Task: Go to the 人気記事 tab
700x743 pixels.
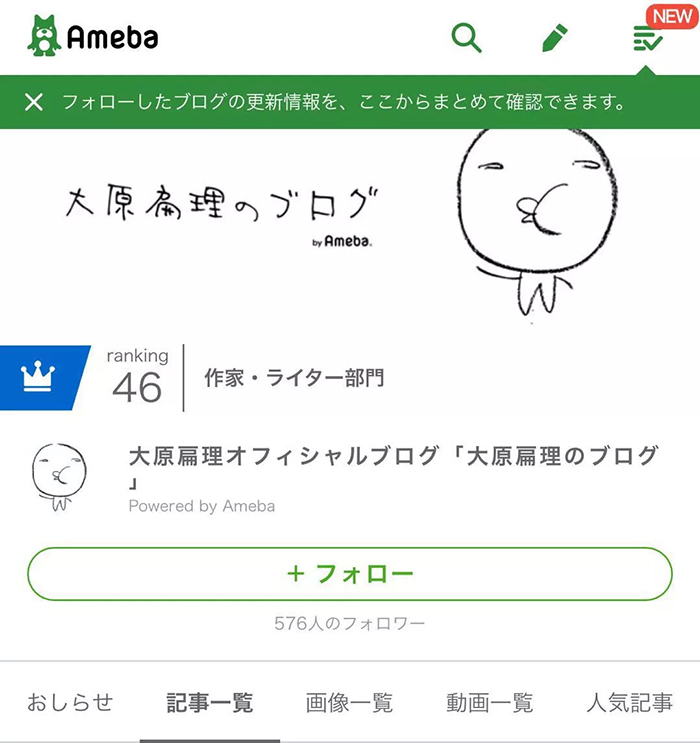Action: click(x=630, y=702)
